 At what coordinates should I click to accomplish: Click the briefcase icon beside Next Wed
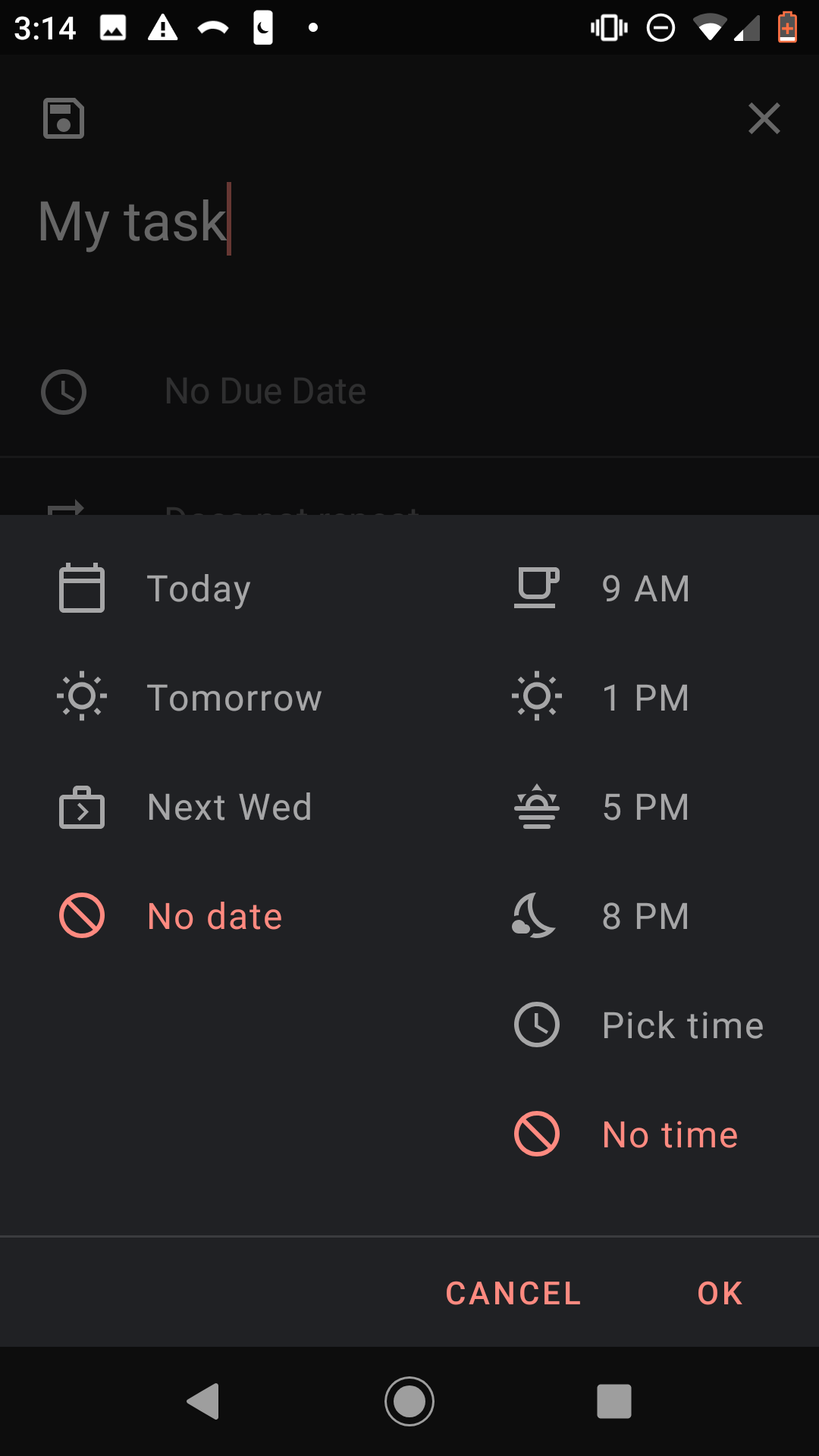[81, 806]
